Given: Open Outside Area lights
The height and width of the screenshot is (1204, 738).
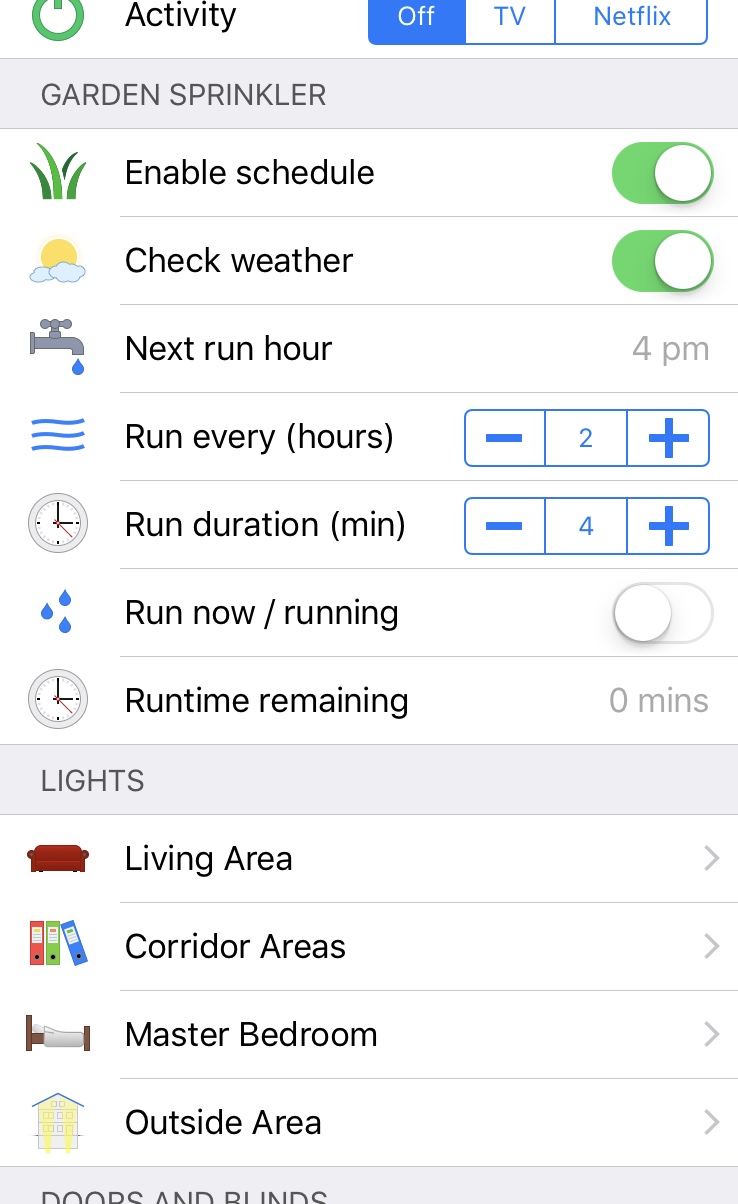Looking at the screenshot, I should pyautogui.click(x=369, y=1123).
